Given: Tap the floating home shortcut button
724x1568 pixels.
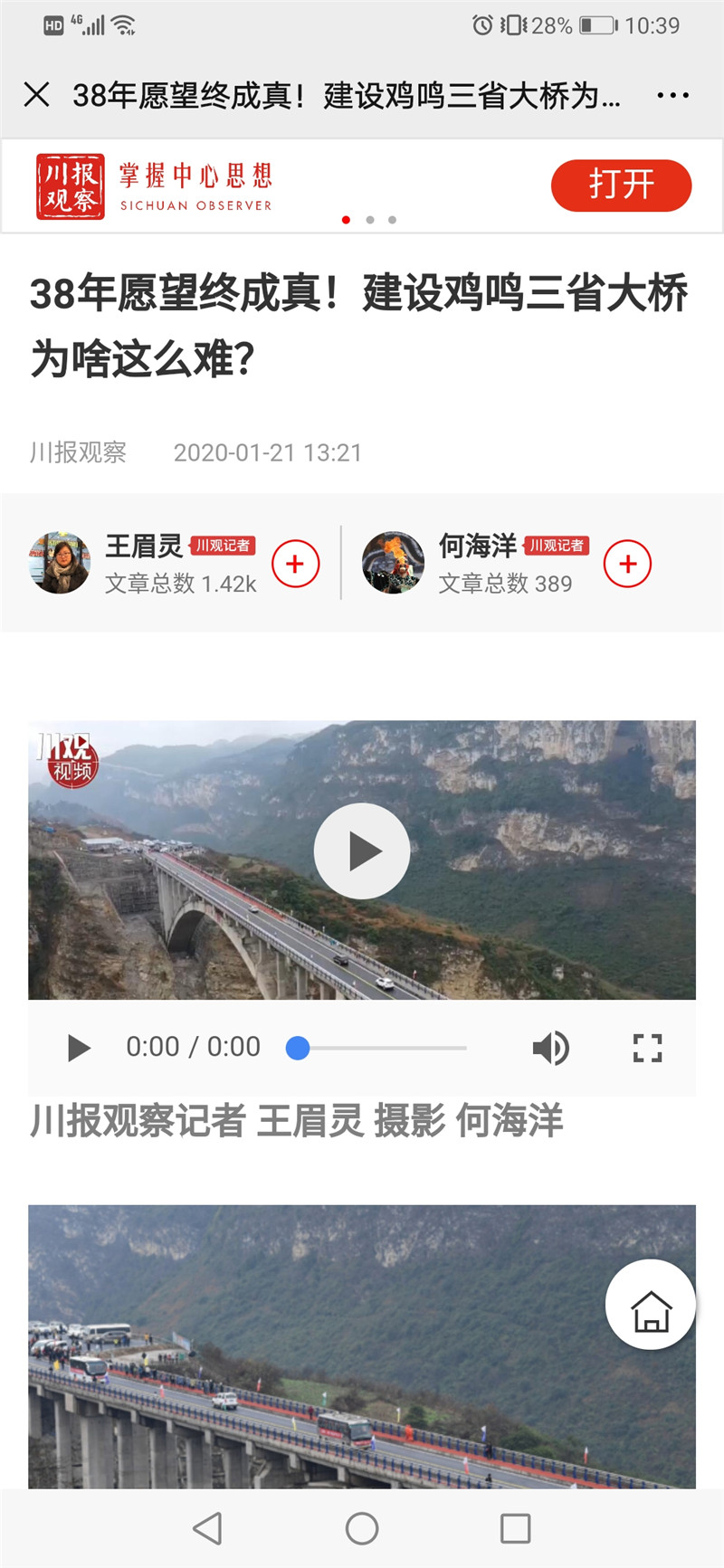Looking at the screenshot, I should pyautogui.click(x=651, y=1306).
